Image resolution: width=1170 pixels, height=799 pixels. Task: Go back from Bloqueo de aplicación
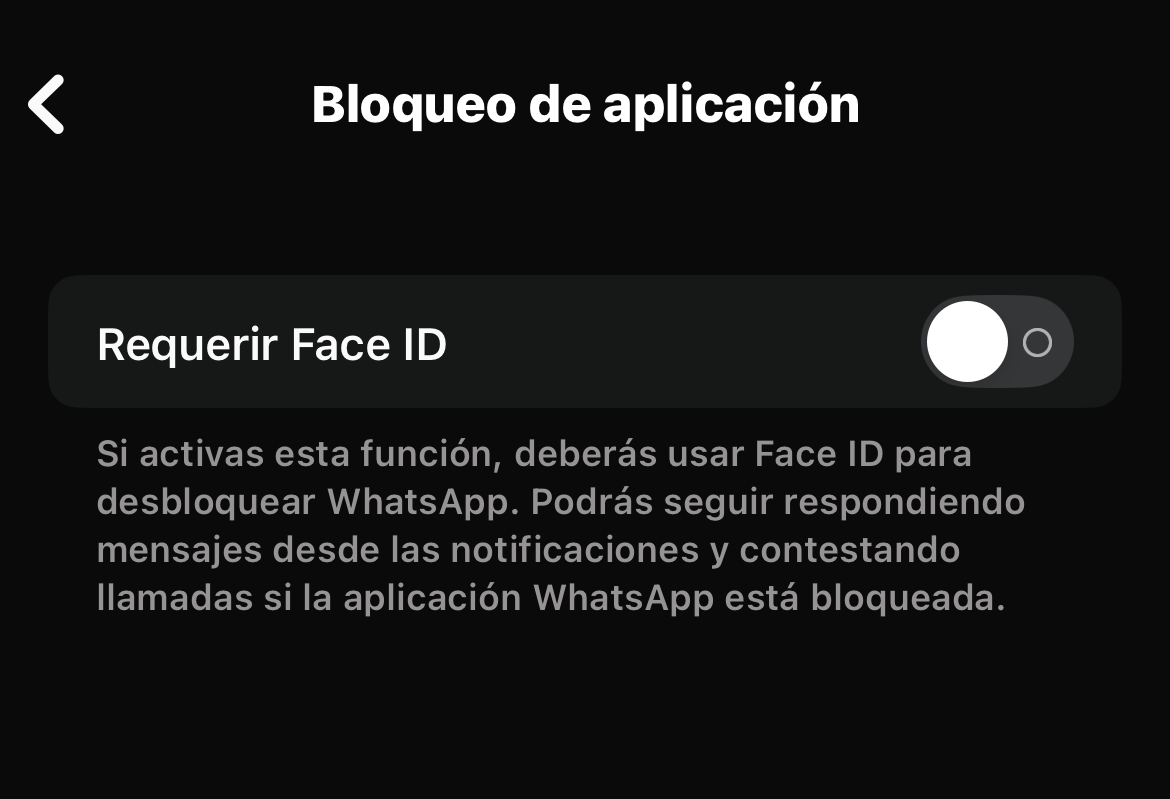click(x=47, y=104)
